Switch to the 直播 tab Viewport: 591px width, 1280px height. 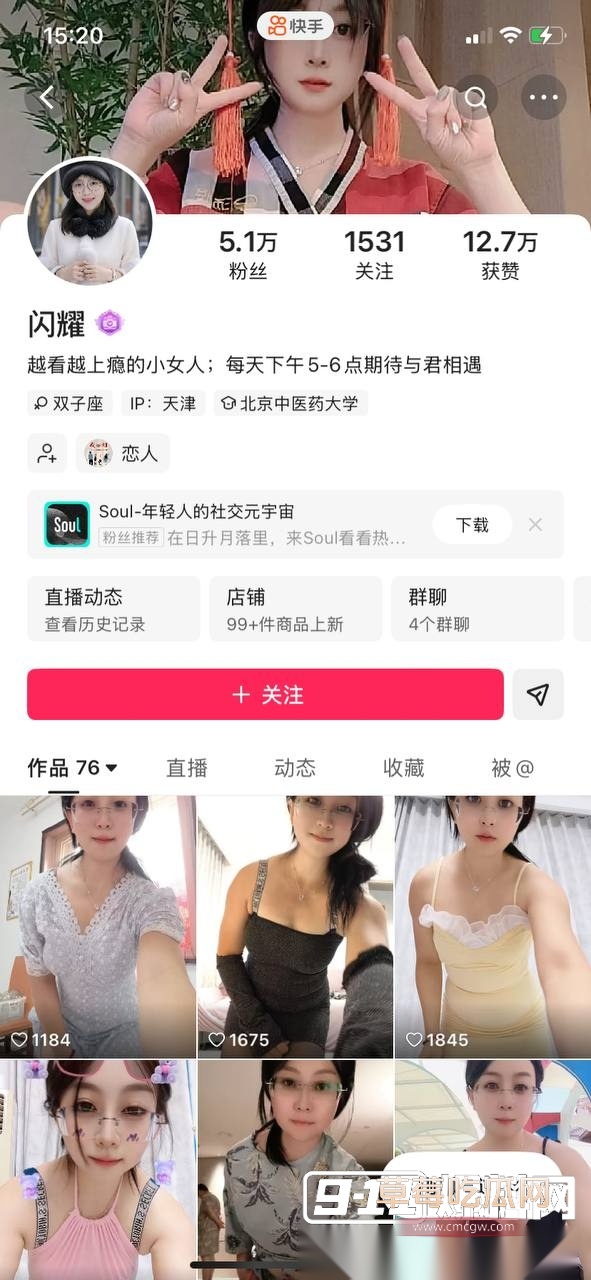click(186, 767)
